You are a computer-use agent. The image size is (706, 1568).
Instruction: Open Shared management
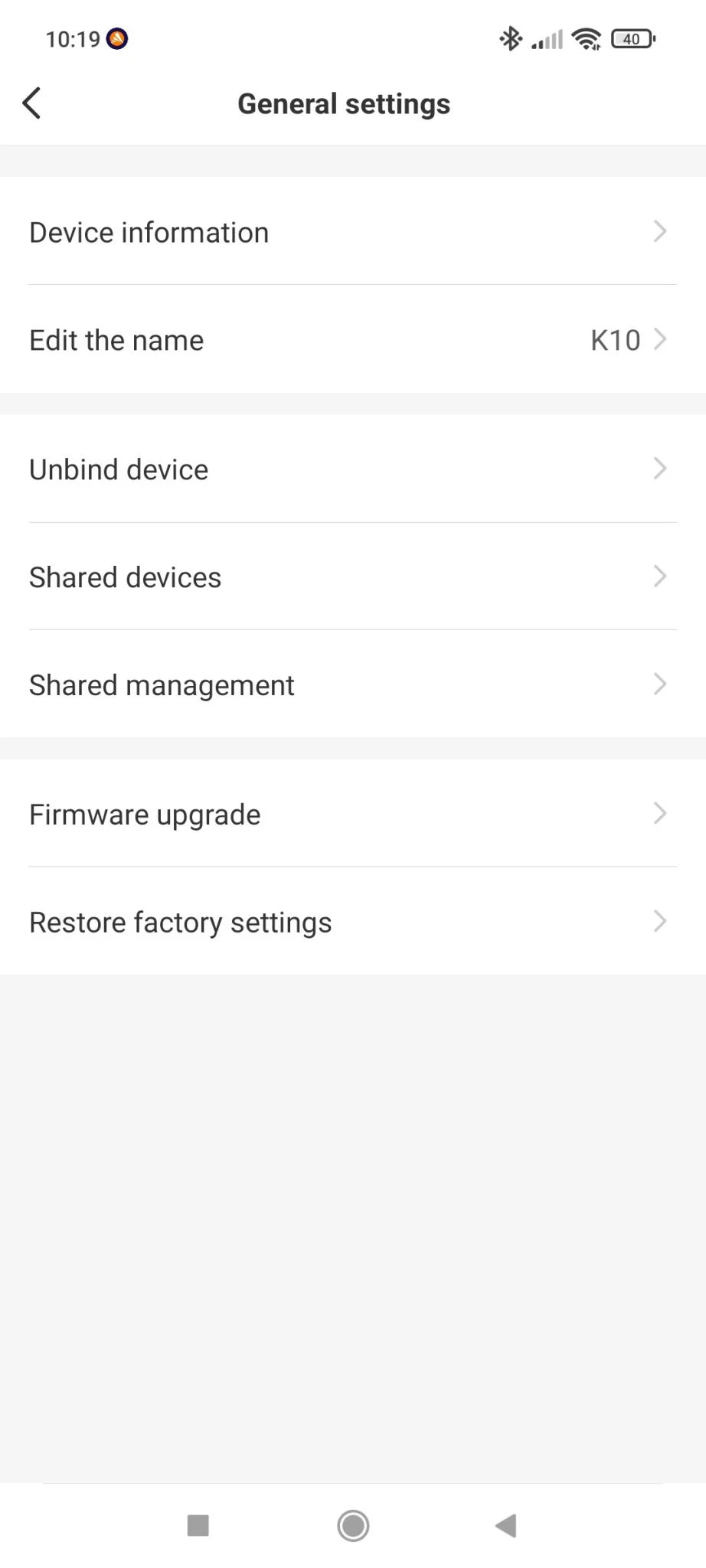[x=352, y=684]
